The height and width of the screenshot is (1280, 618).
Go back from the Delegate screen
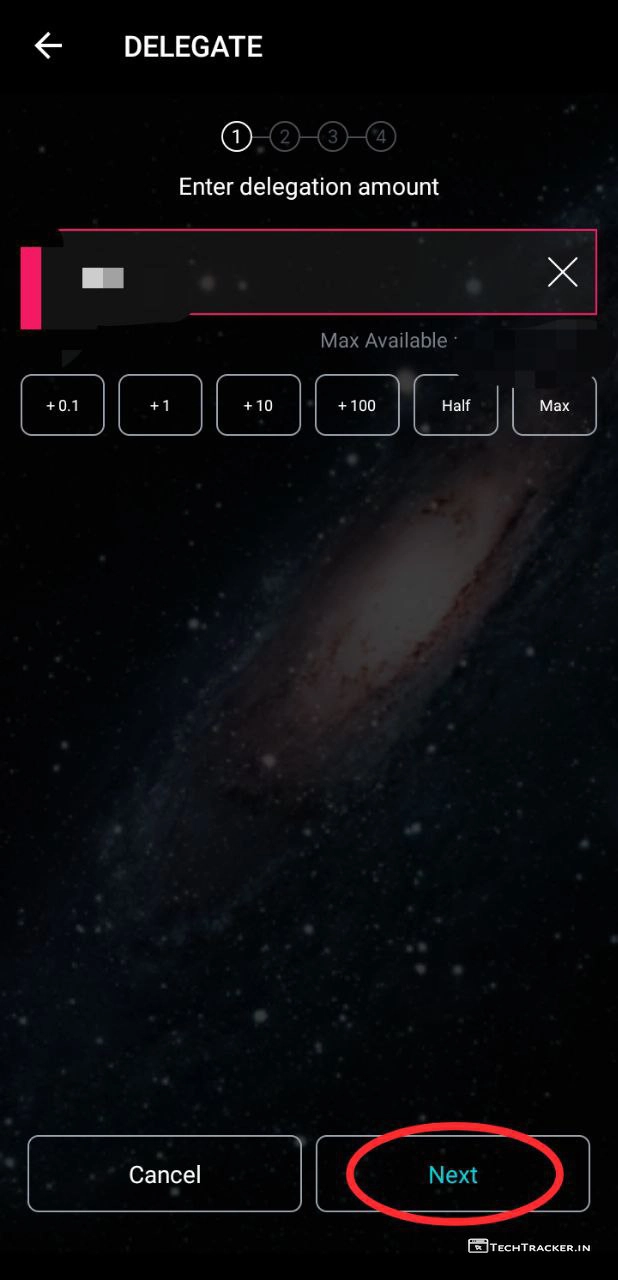[48, 46]
